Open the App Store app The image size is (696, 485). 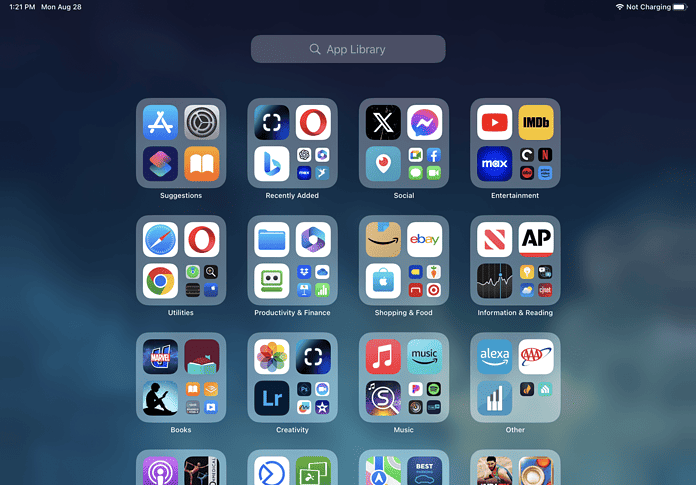click(x=161, y=123)
